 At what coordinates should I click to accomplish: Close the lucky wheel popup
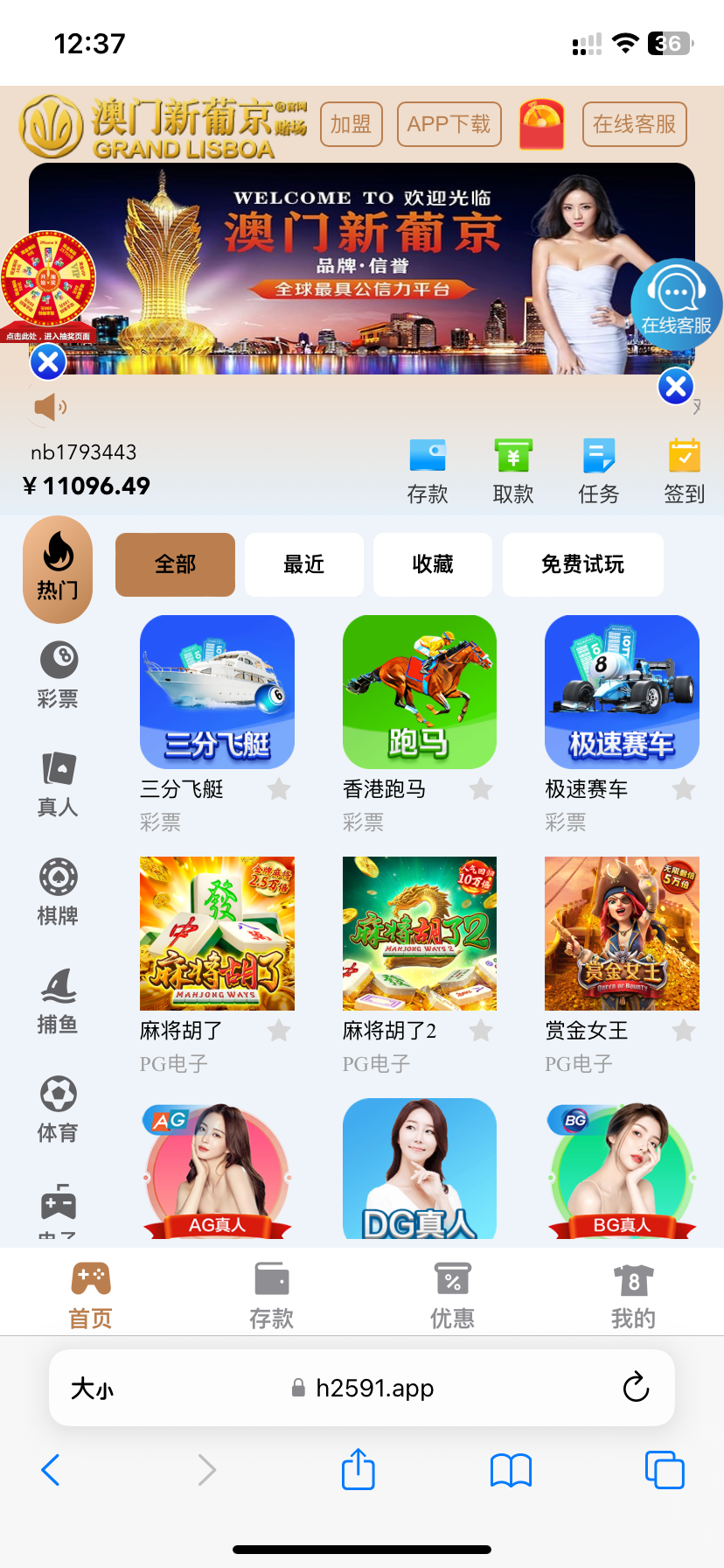(x=48, y=361)
